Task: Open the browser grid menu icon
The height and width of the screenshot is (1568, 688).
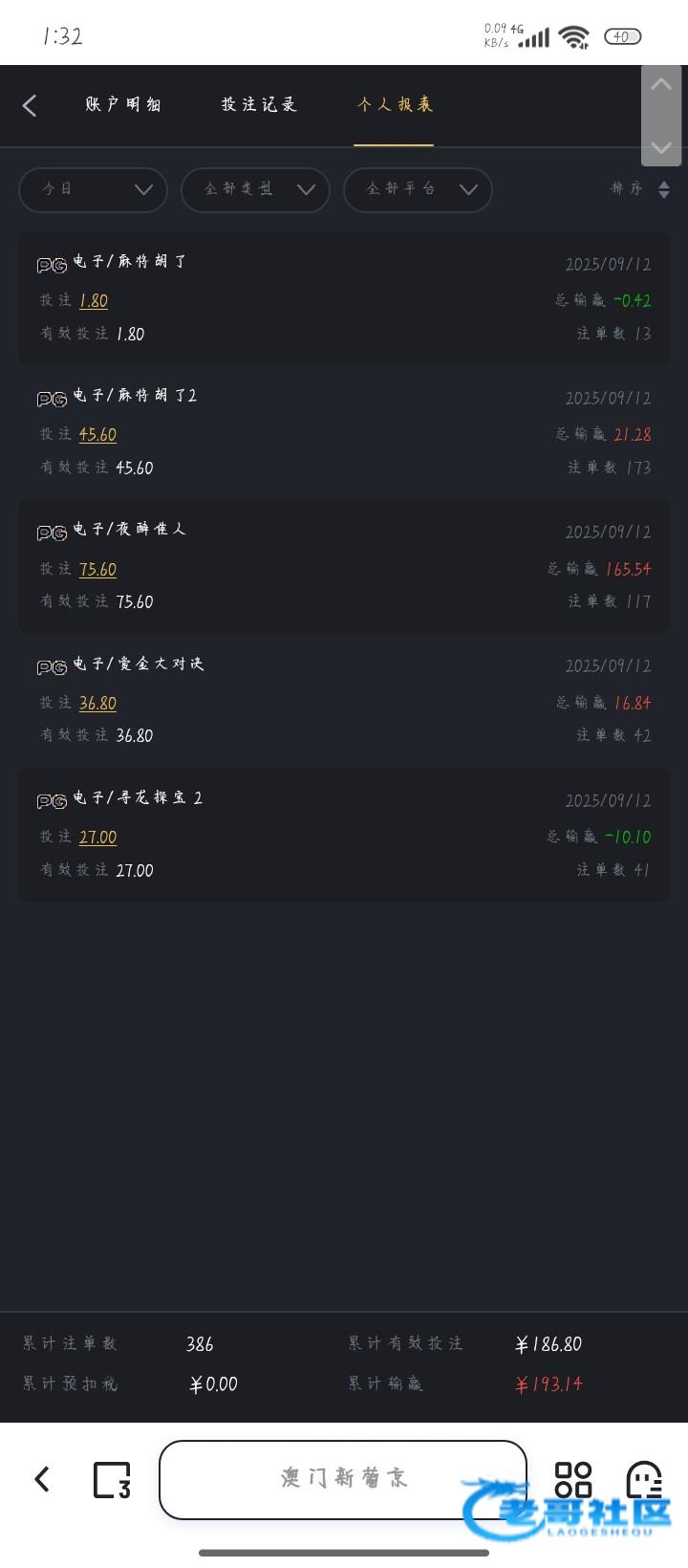Action: point(573,1479)
